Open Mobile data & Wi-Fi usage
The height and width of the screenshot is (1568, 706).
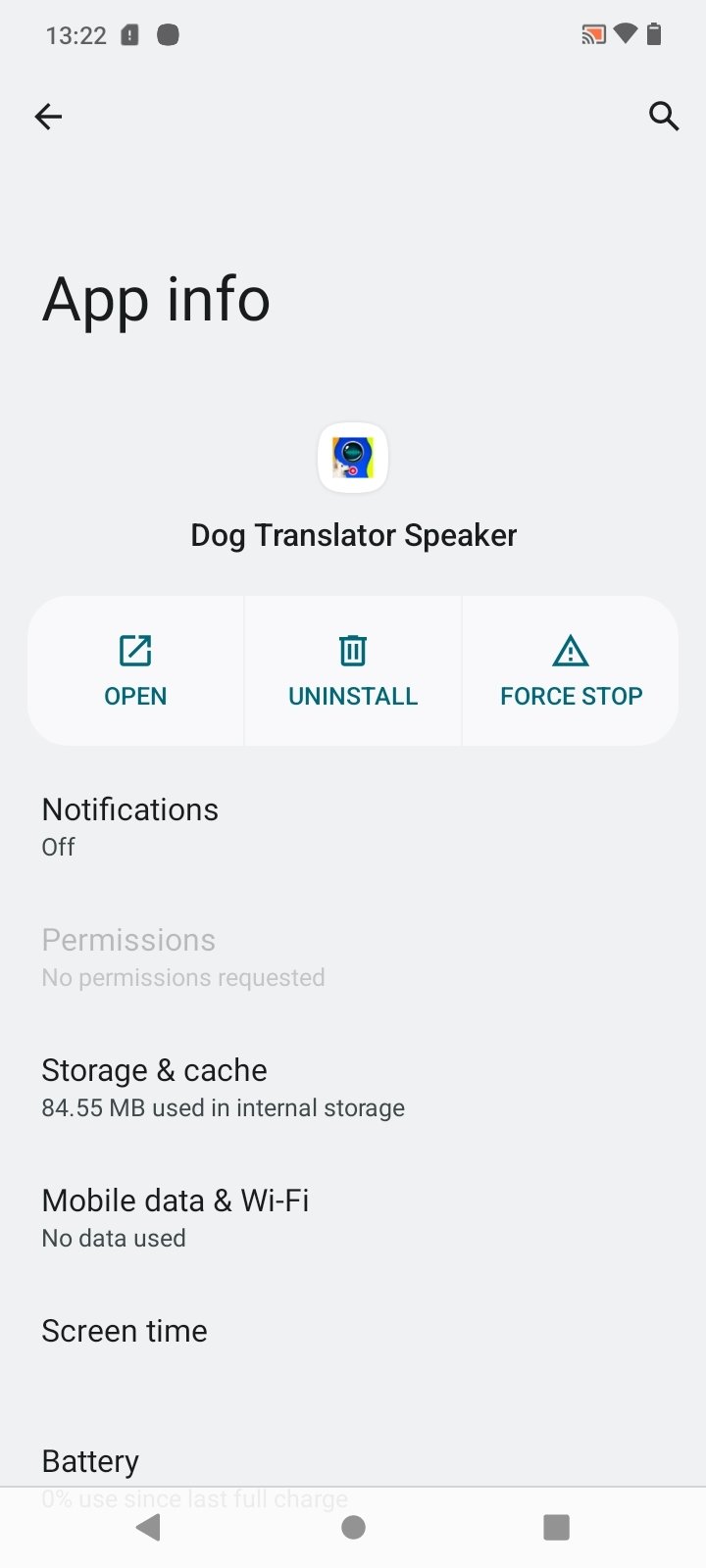353,1217
